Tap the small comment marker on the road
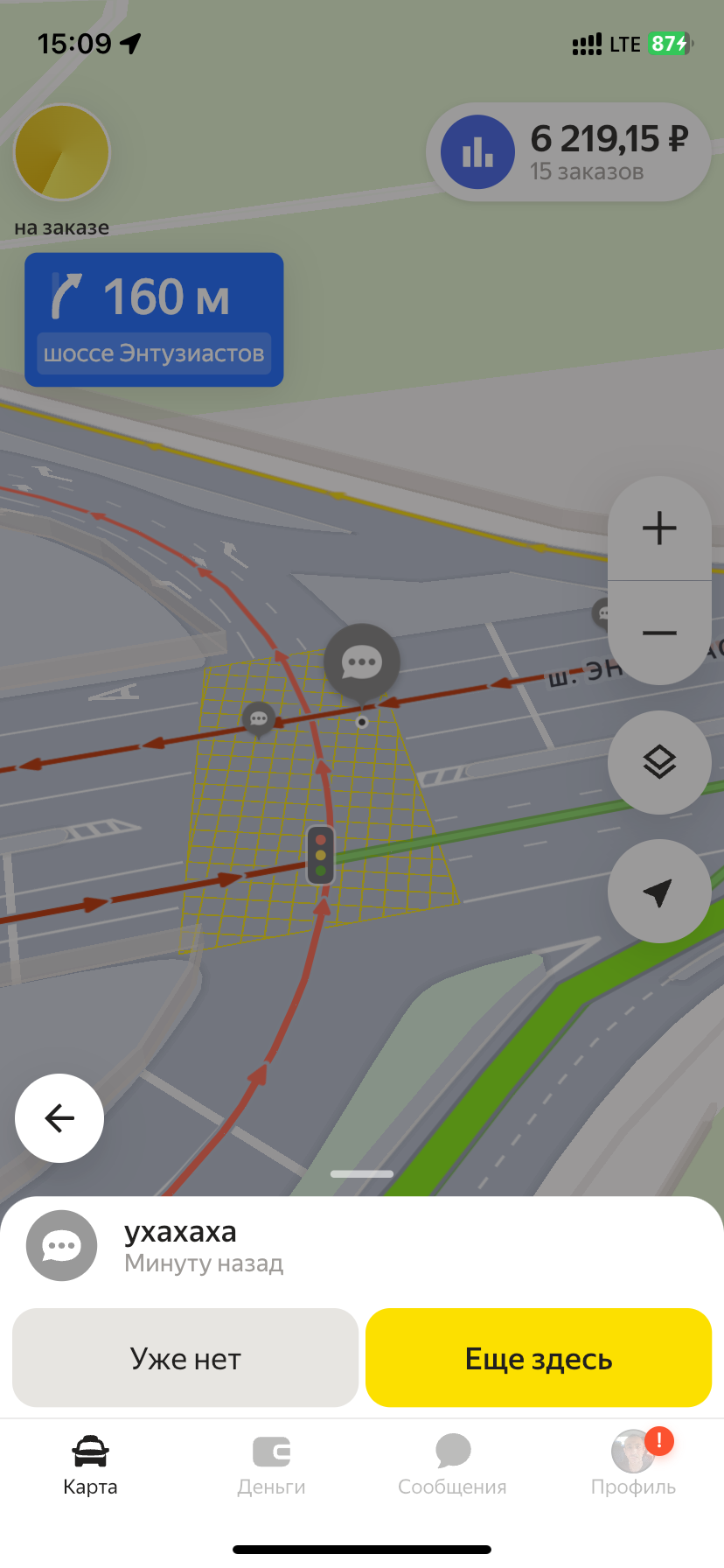The width and height of the screenshot is (724, 1568). click(259, 718)
